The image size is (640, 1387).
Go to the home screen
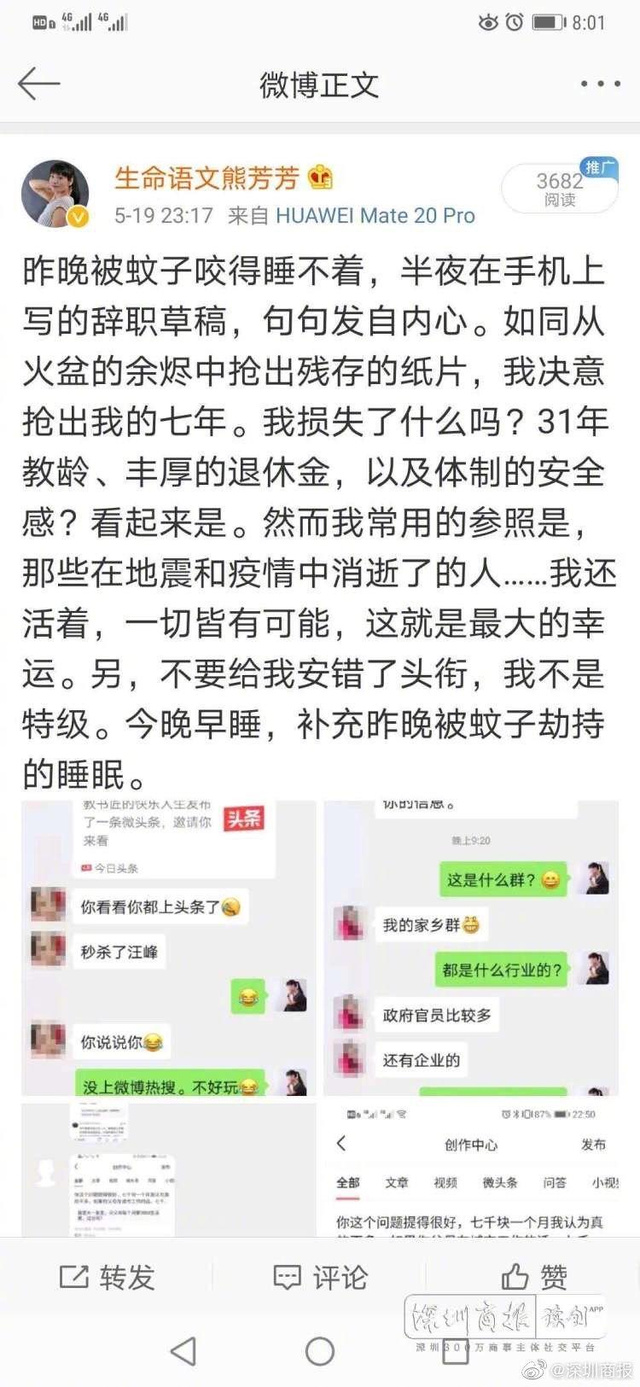coord(320,1352)
